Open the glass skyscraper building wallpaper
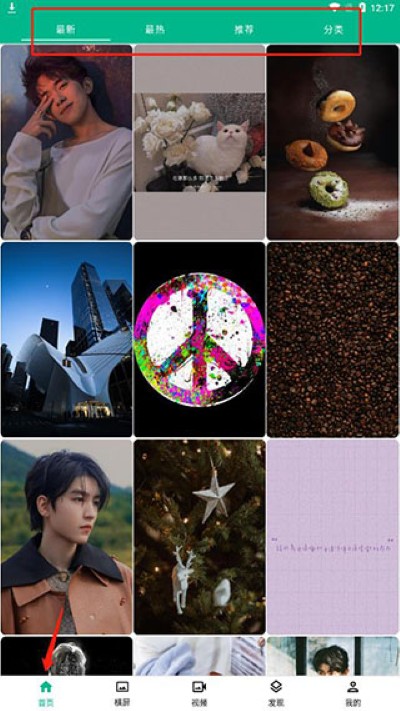Image resolution: width=400 pixels, height=711 pixels. click(x=67, y=339)
